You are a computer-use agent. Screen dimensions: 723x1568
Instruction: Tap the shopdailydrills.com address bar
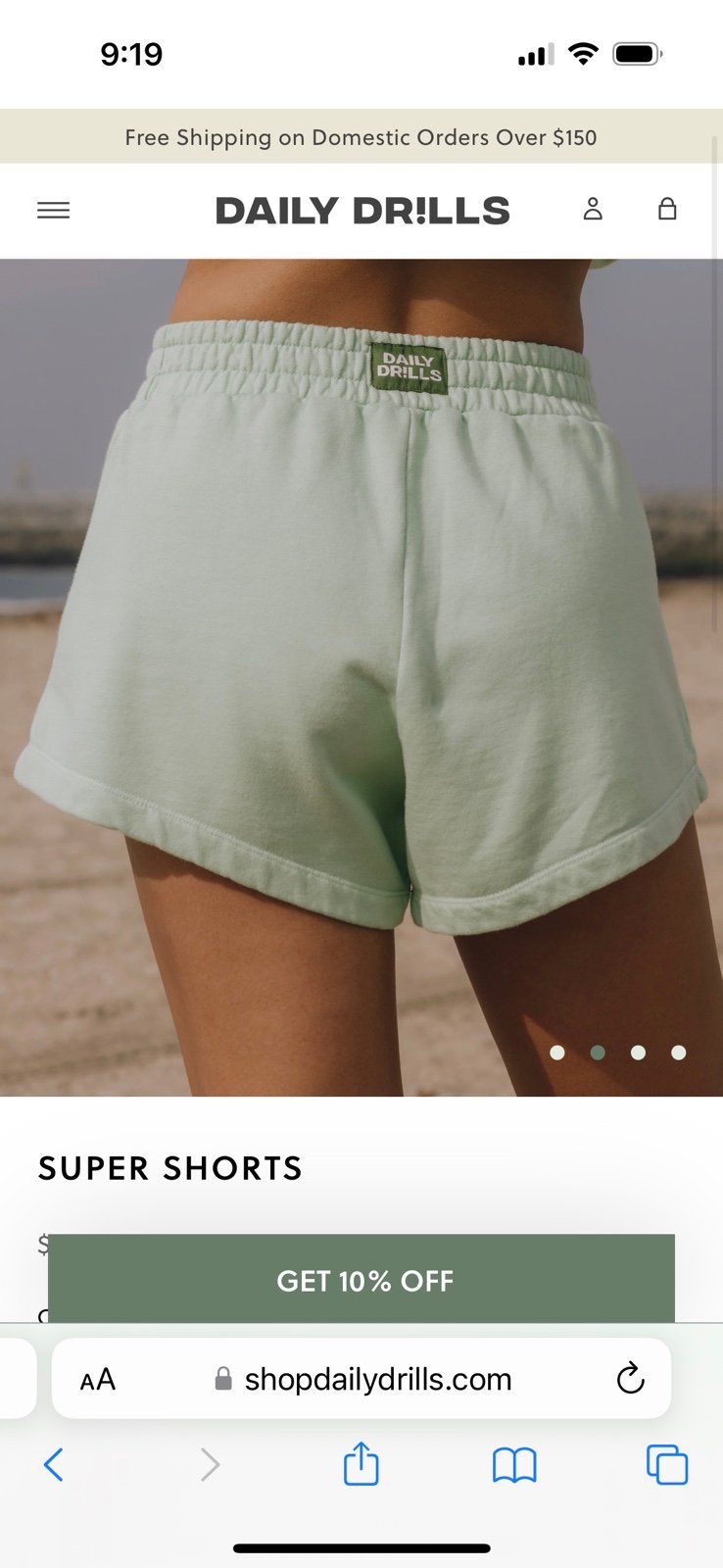click(x=361, y=1379)
